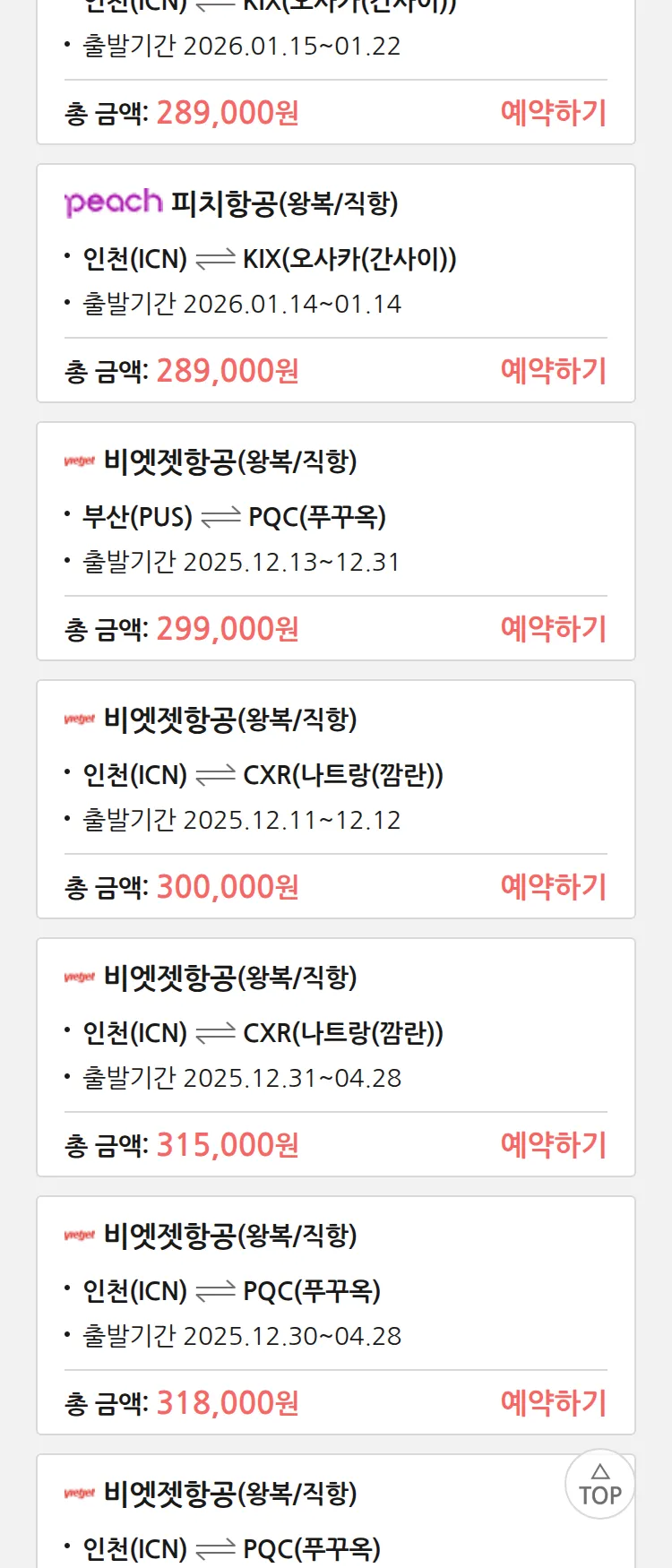Jump back to top with TOP button

click(x=599, y=1484)
